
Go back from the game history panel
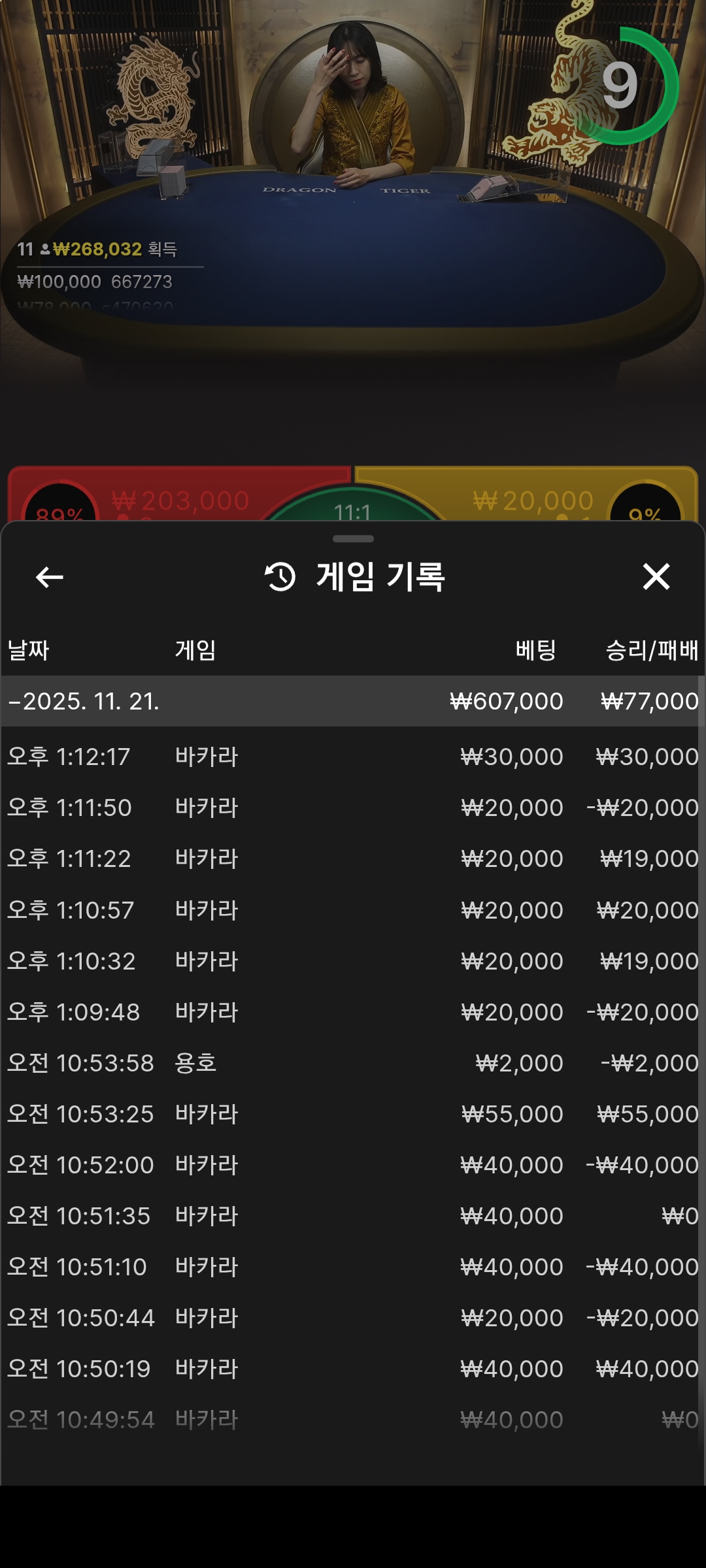[x=50, y=577]
